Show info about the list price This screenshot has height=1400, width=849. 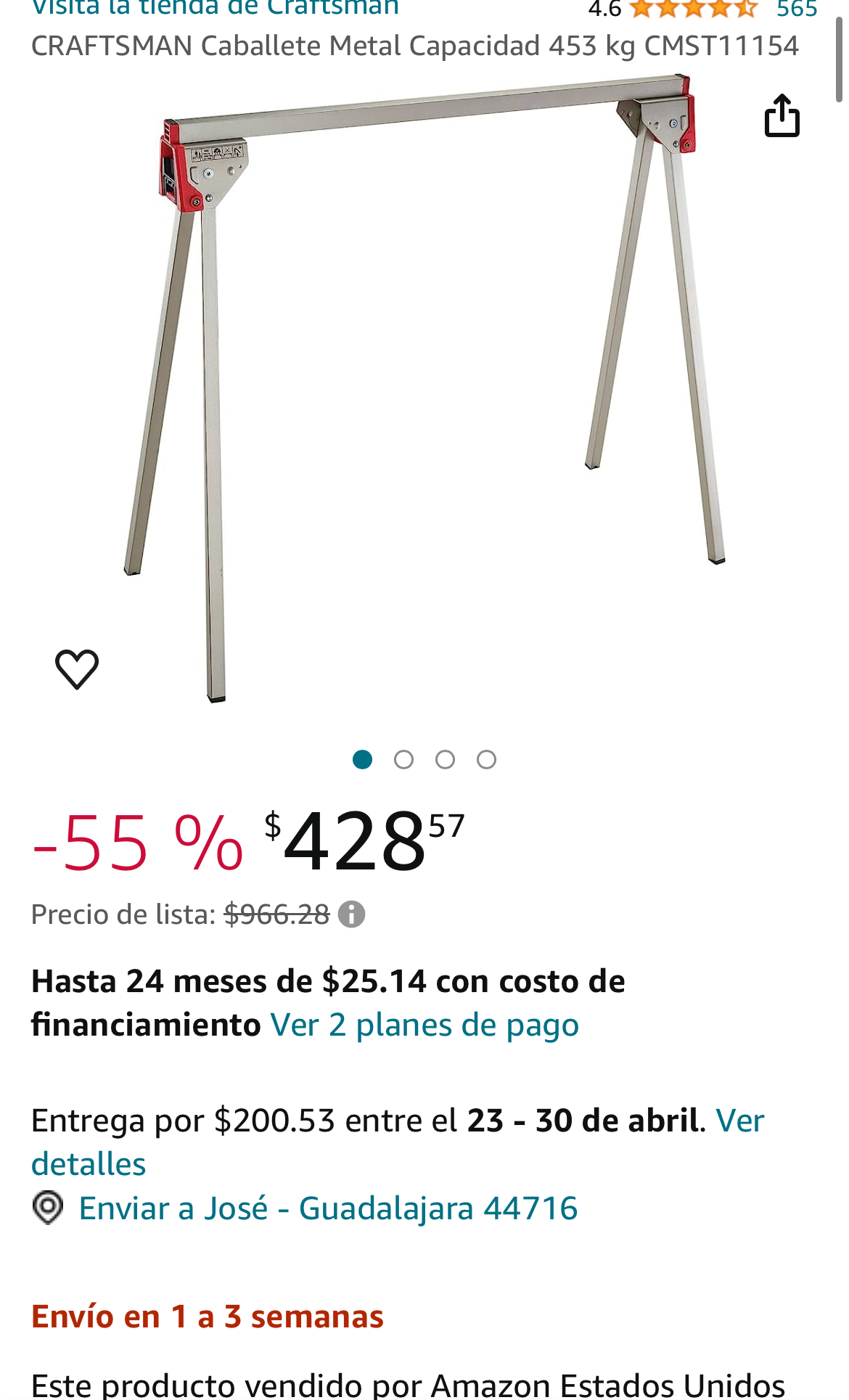[x=352, y=914]
